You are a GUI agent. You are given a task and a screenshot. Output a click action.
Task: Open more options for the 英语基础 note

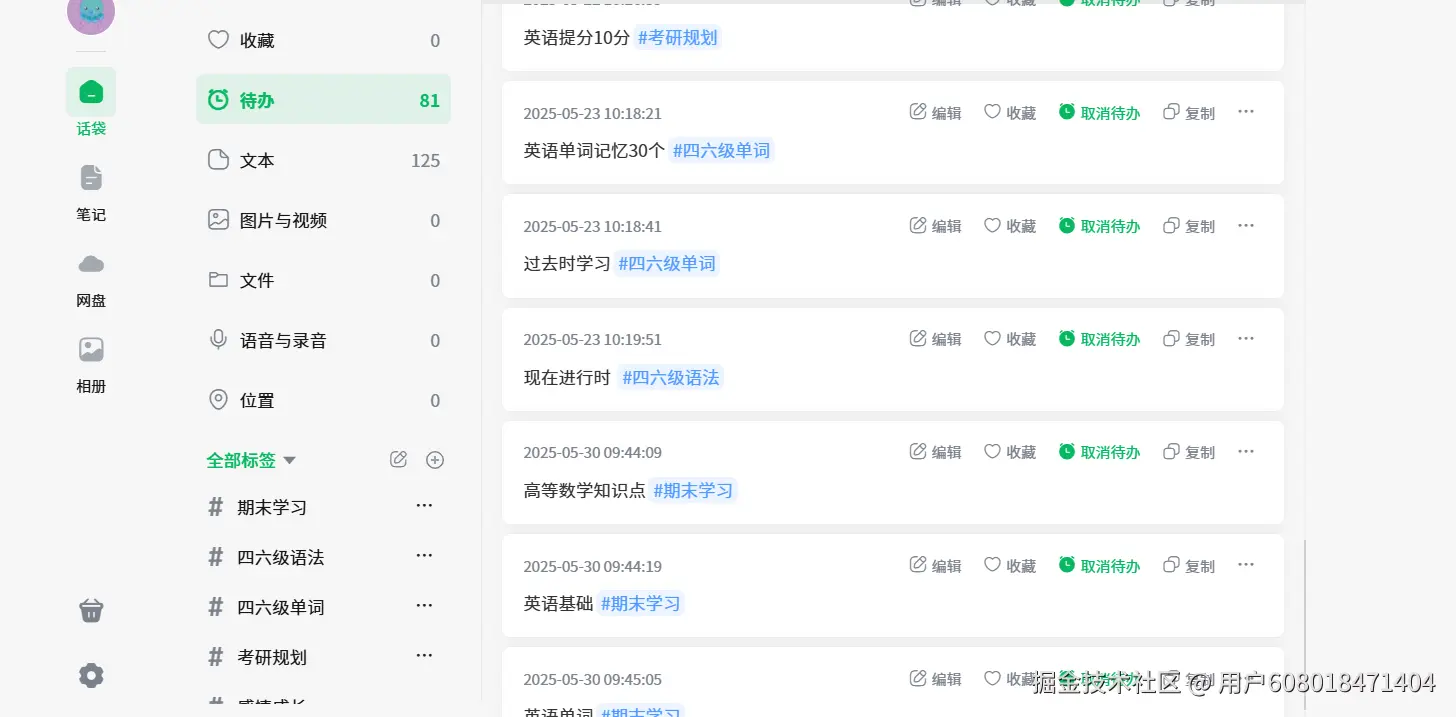(1246, 565)
